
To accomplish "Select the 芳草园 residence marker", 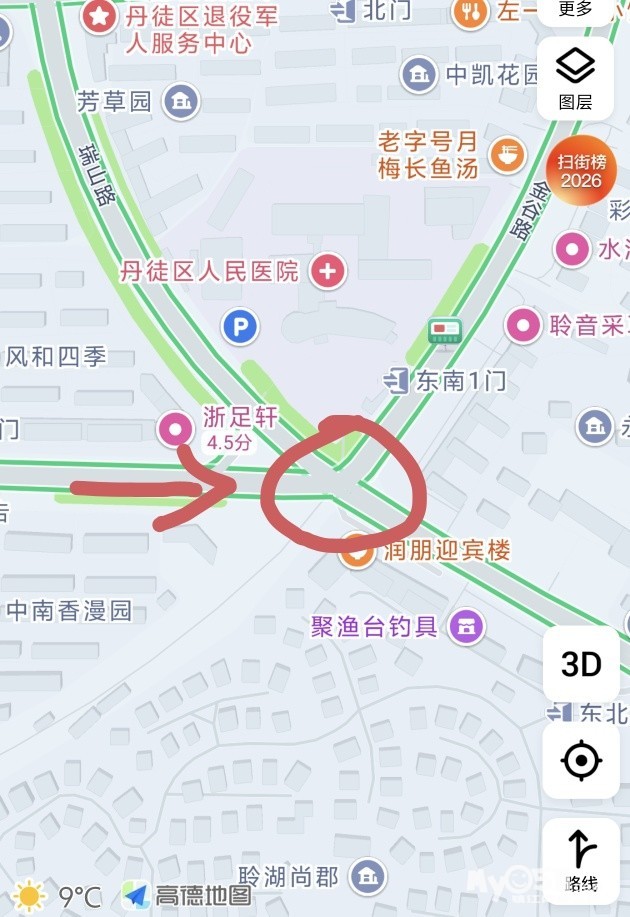I will (x=182, y=100).
